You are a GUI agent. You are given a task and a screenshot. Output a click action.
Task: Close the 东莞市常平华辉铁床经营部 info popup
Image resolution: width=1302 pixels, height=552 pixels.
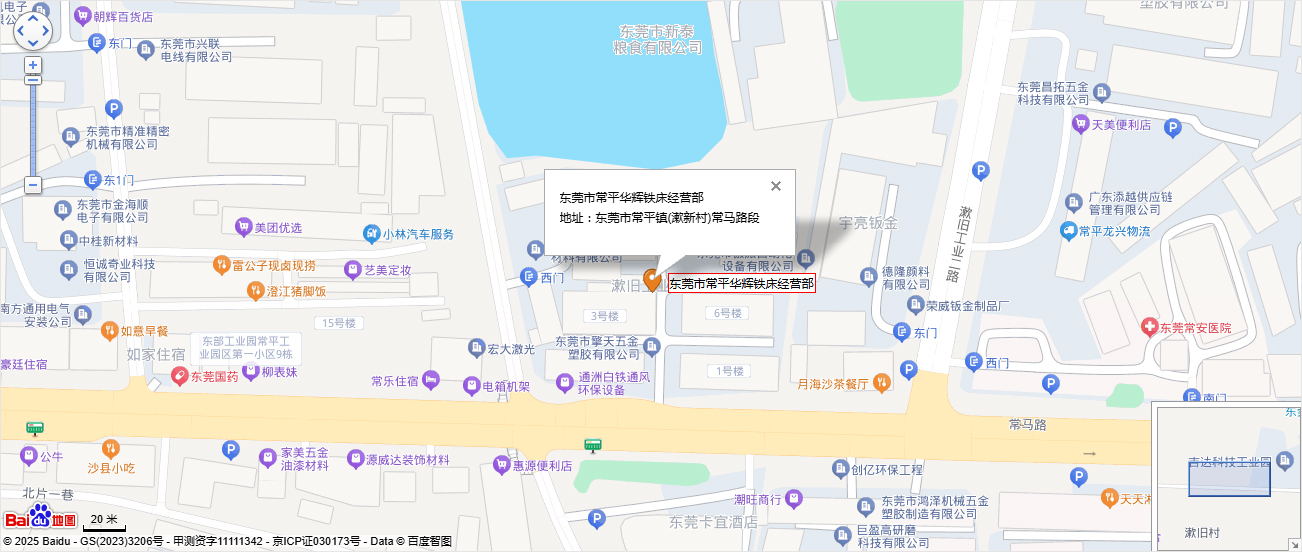(x=775, y=186)
